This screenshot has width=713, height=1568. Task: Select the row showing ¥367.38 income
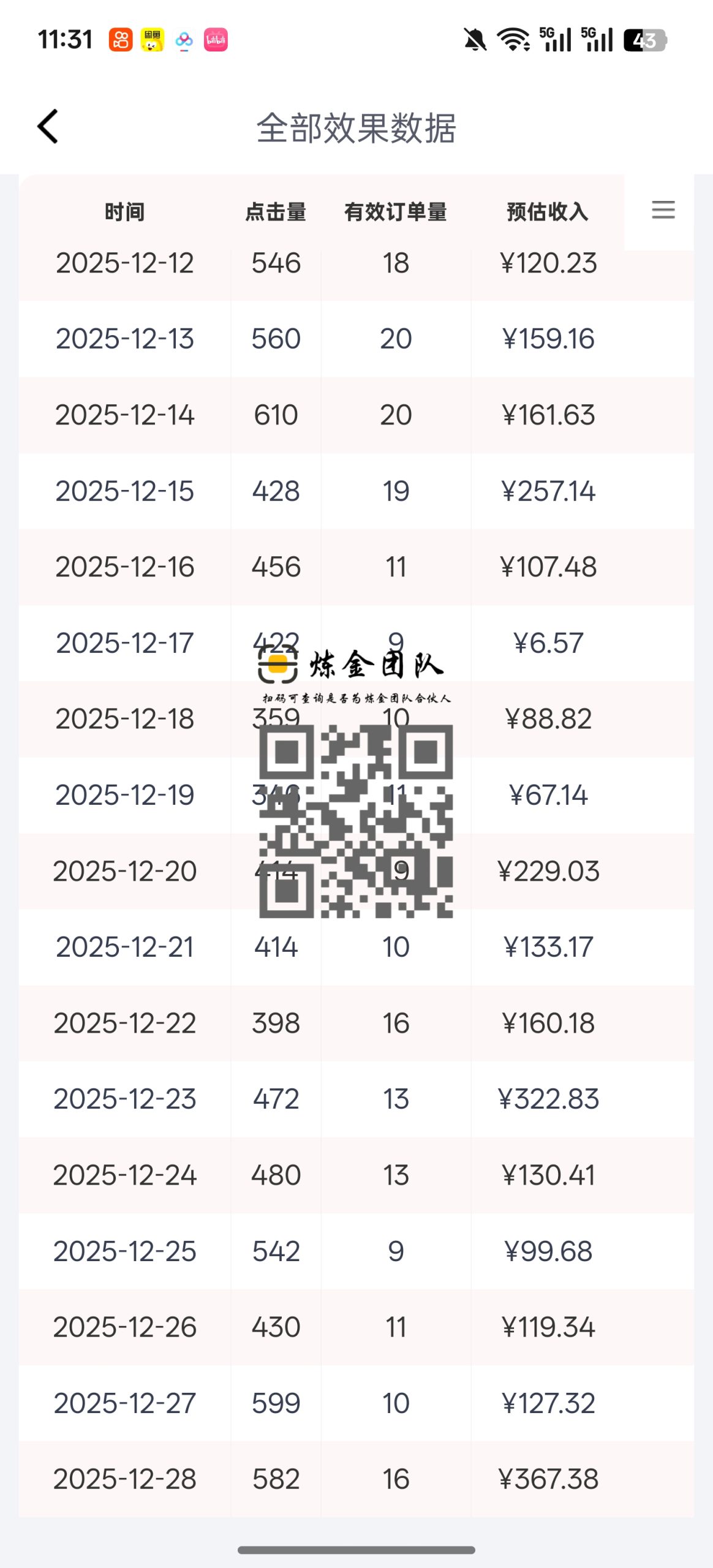pos(356,1479)
